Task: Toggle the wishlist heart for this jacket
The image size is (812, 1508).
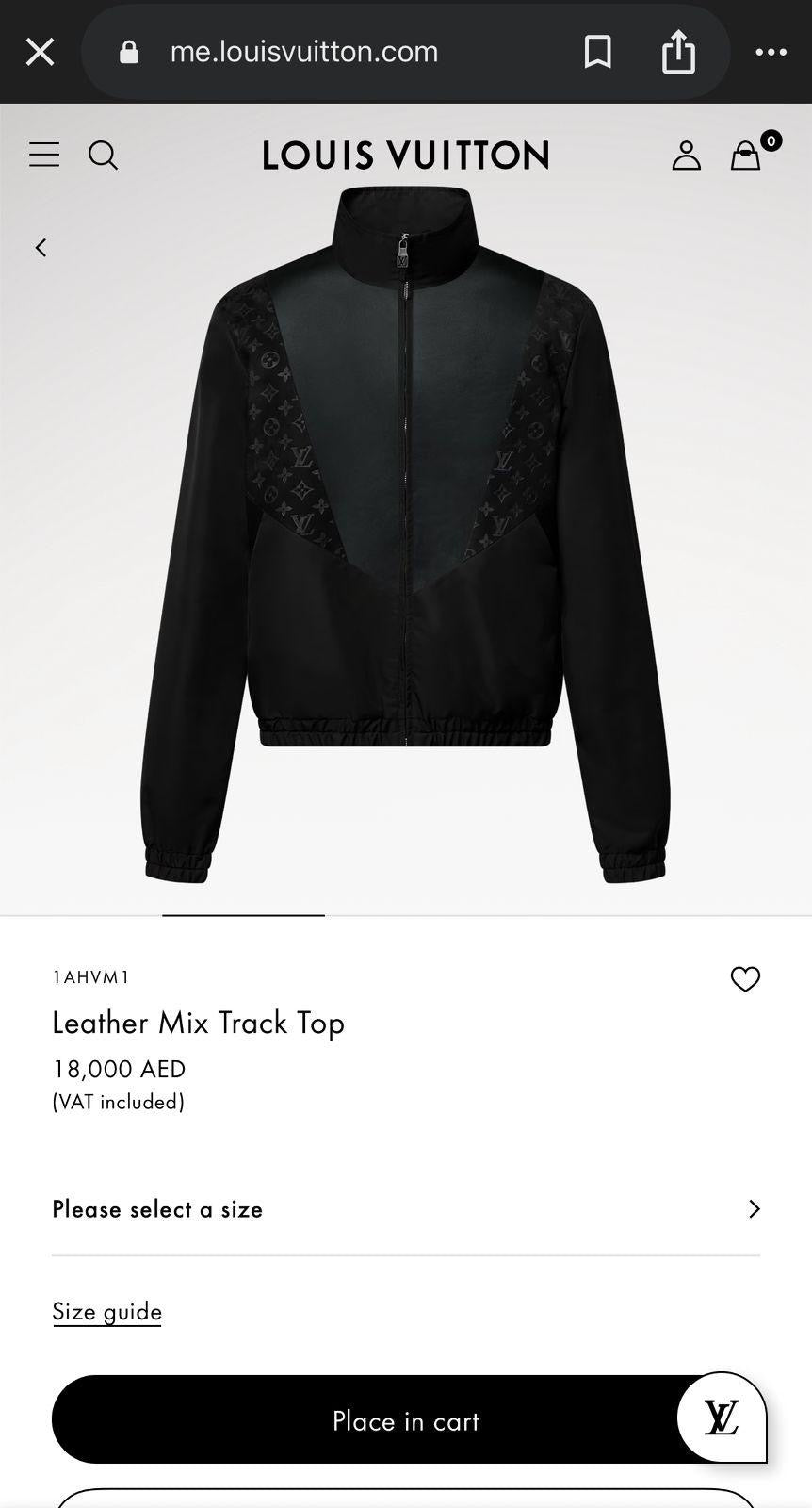Action: (x=744, y=979)
